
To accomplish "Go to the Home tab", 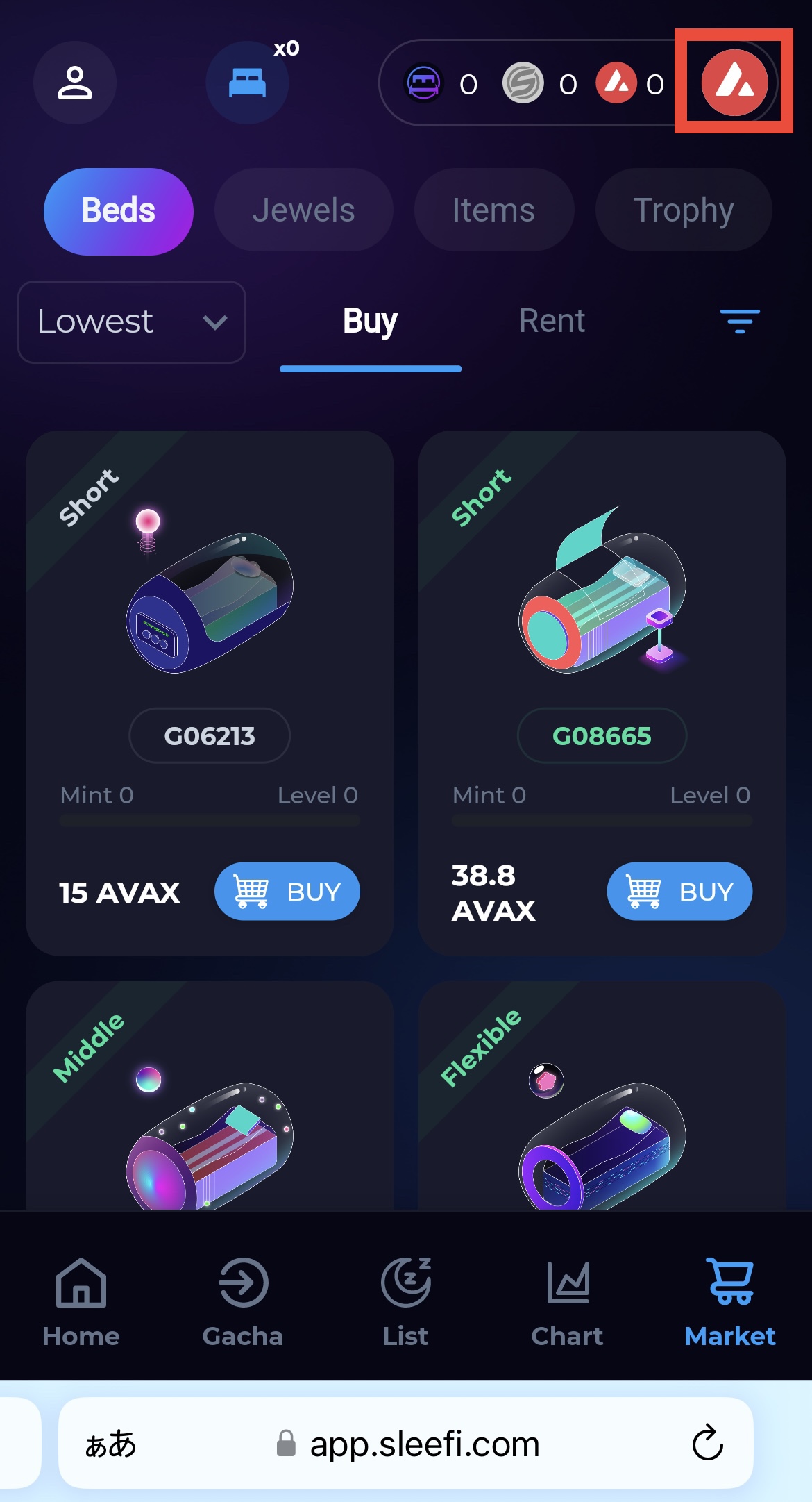I will click(x=81, y=1302).
